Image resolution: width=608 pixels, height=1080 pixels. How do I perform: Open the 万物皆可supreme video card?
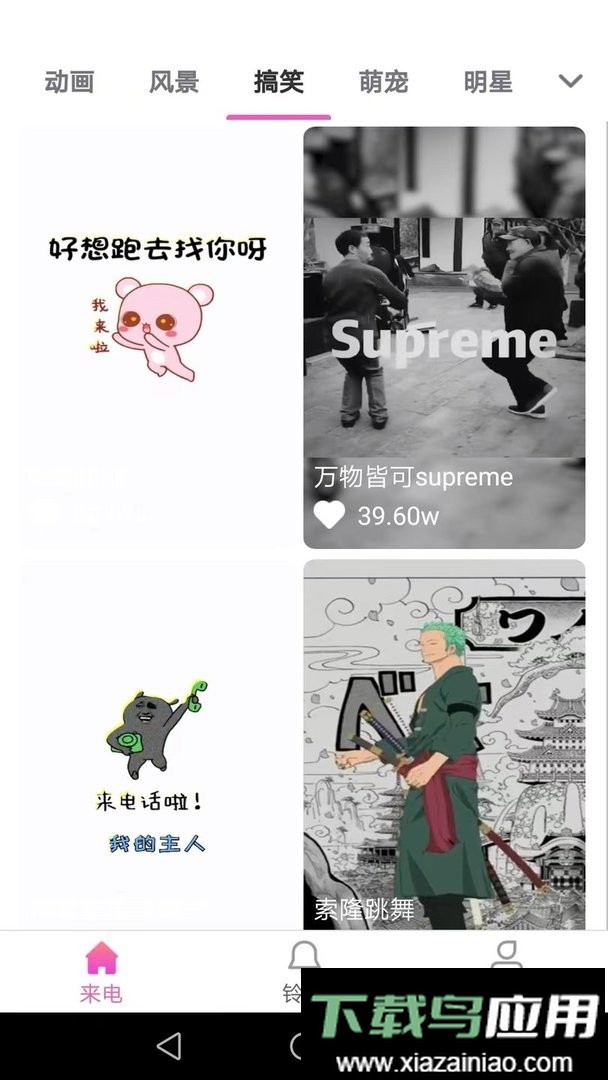point(444,320)
